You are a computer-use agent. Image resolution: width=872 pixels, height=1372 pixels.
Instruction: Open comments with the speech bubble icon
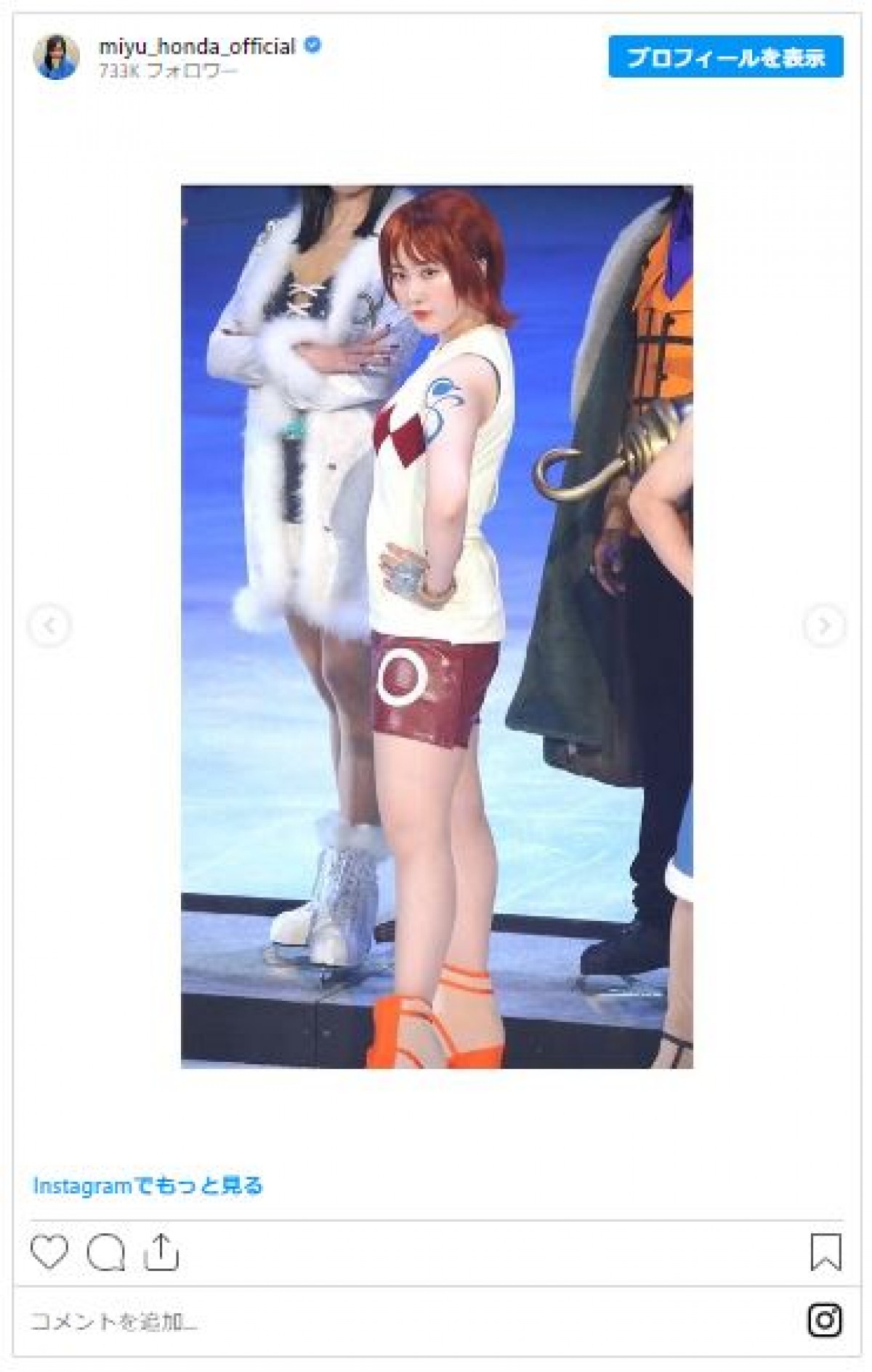tap(105, 1252)
